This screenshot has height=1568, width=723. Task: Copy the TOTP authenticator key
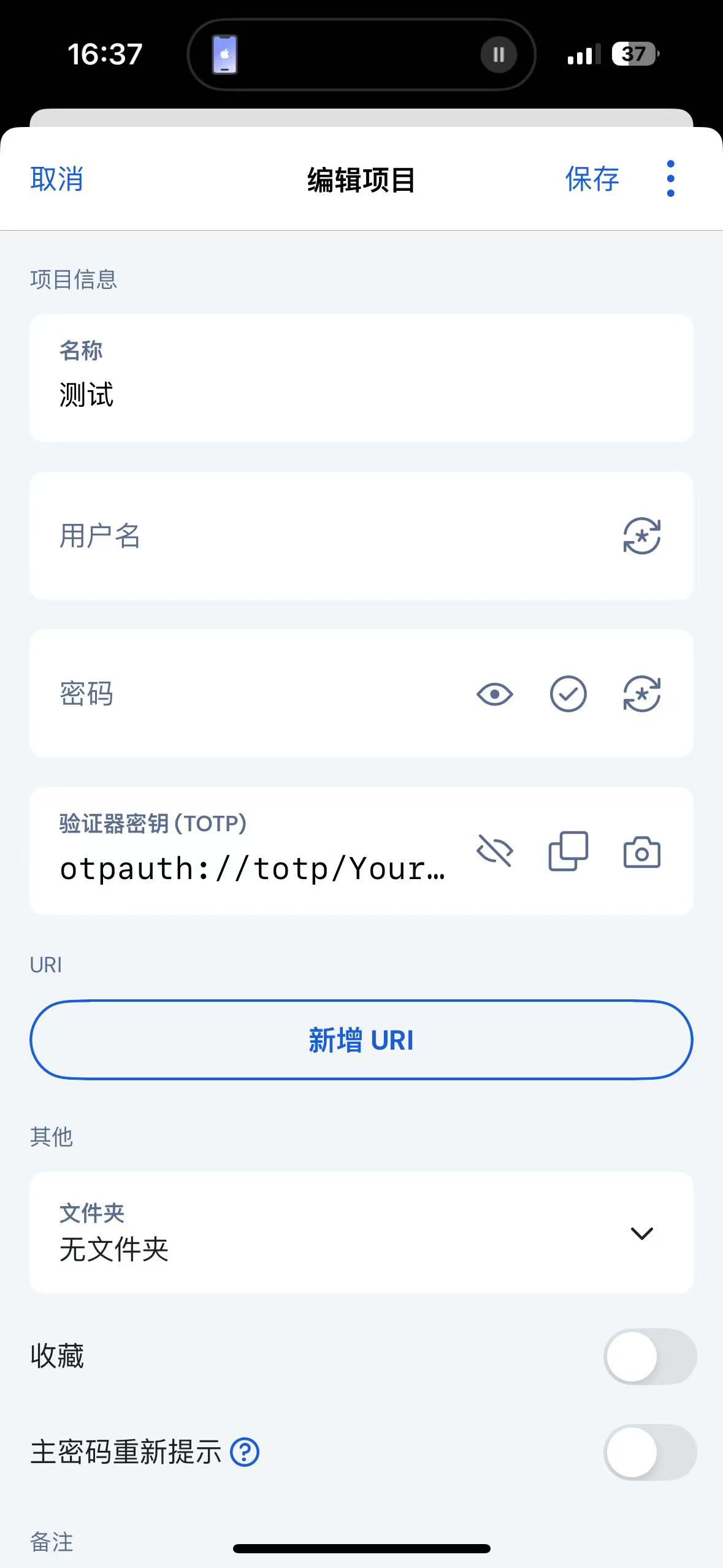point(568,851)
